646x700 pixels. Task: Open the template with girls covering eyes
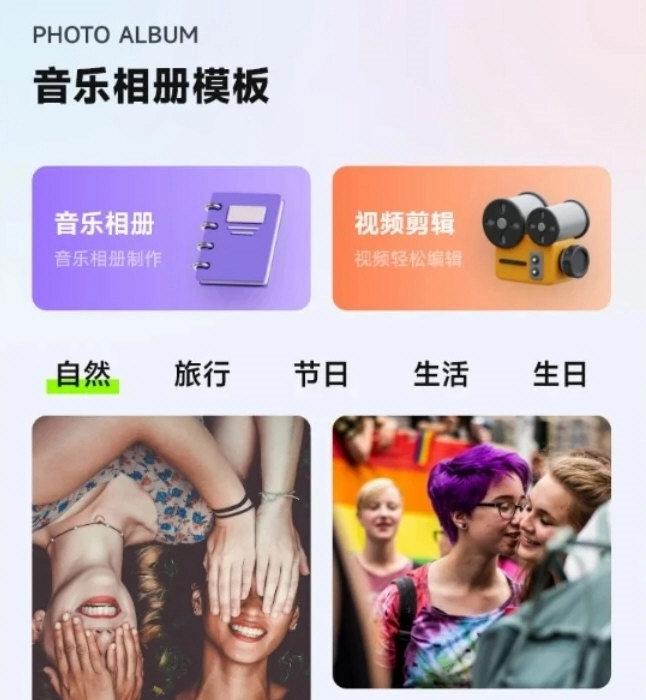coord(171,557)
